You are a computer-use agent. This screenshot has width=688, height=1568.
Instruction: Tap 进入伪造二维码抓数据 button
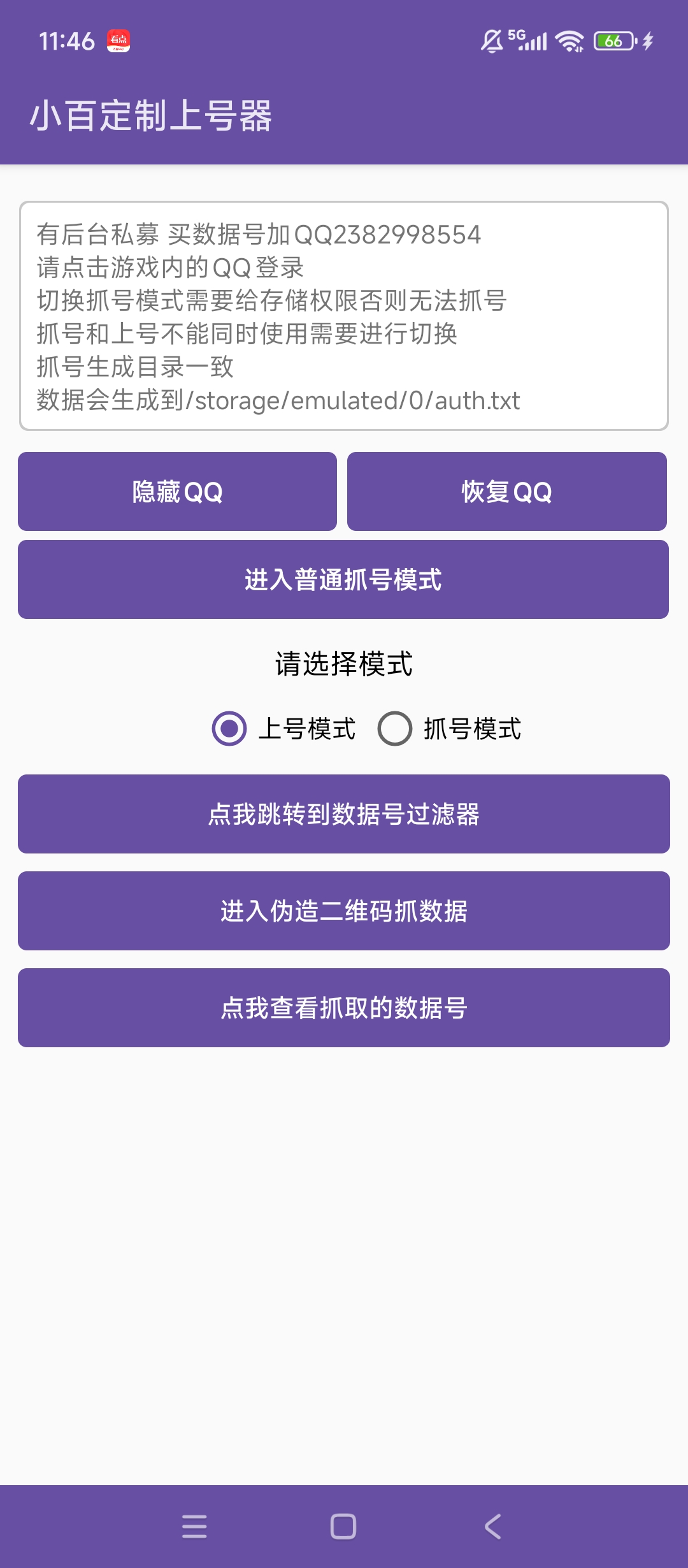coord(343,911)
